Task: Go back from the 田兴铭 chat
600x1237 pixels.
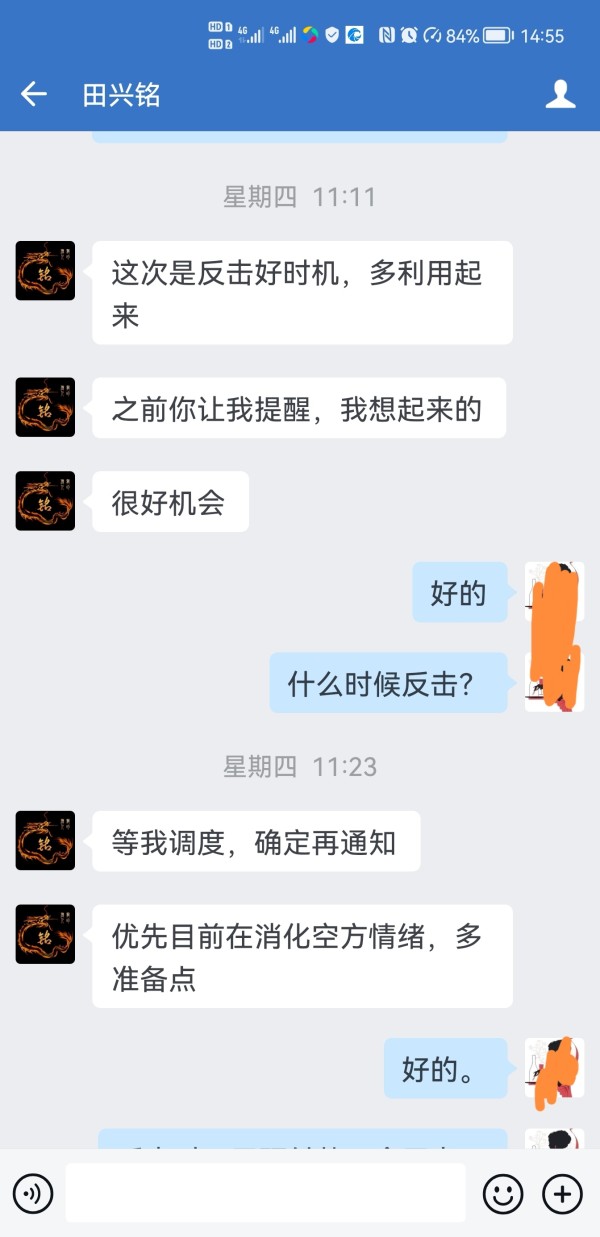Action: coord(34,95)
